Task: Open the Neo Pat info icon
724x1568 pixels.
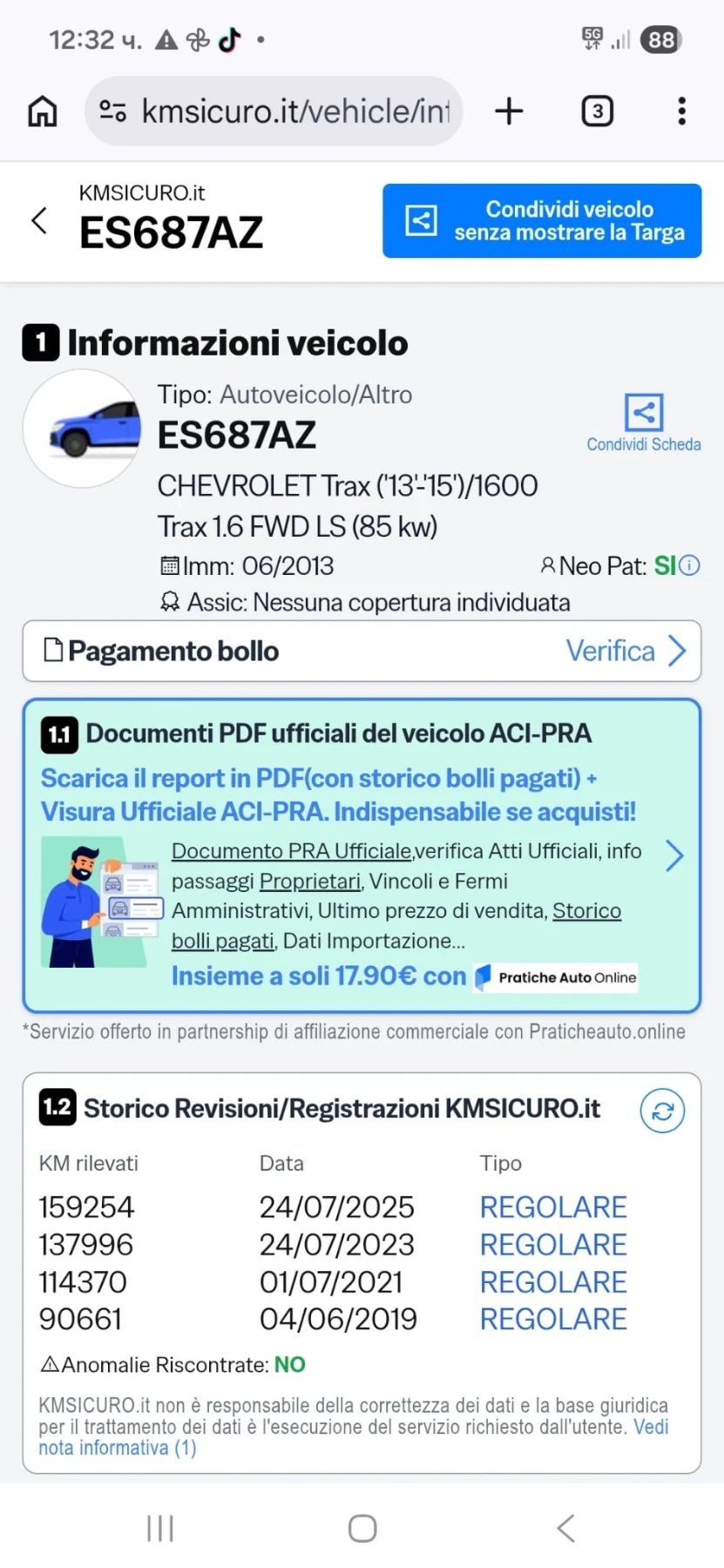Action: click(x=690, y=566)
